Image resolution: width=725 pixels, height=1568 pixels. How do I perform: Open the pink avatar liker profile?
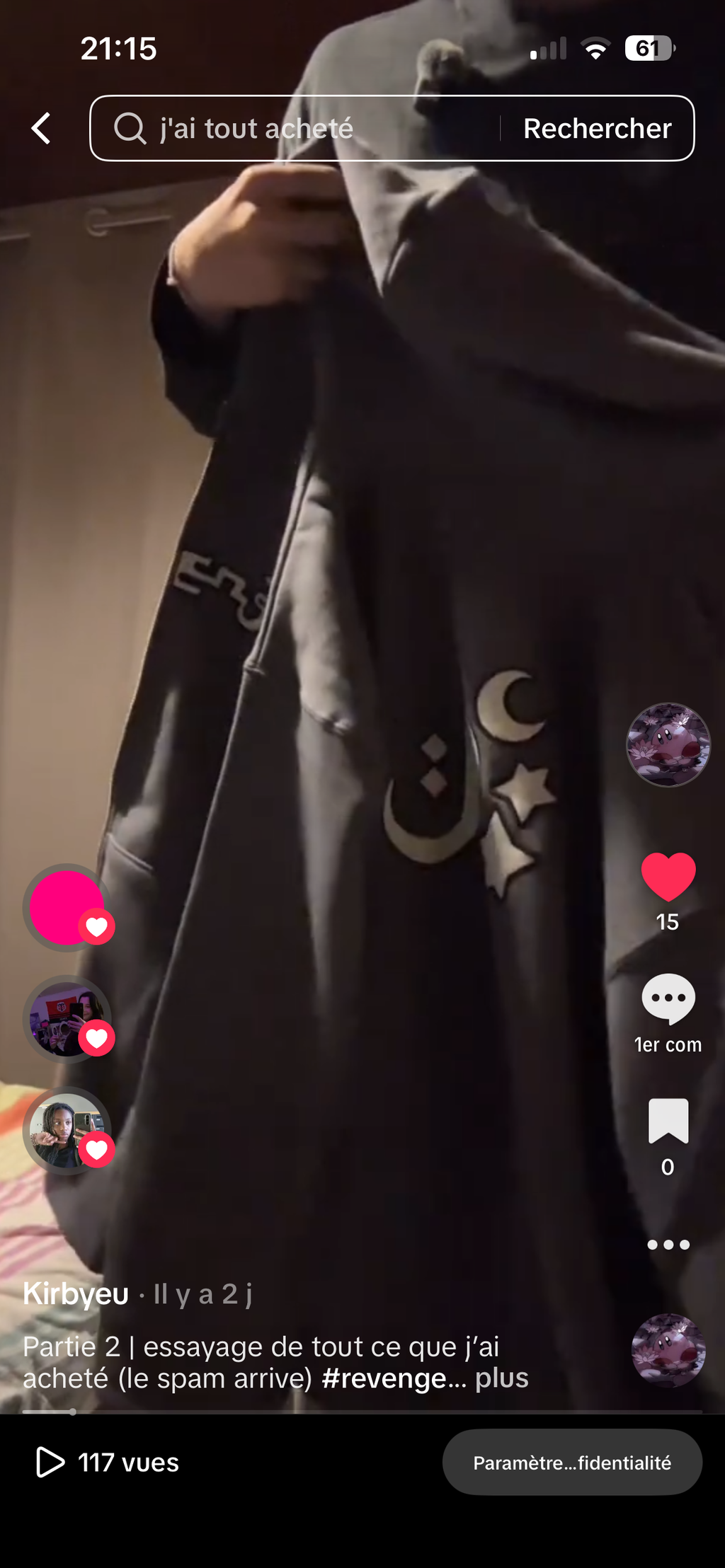(67, 908)
